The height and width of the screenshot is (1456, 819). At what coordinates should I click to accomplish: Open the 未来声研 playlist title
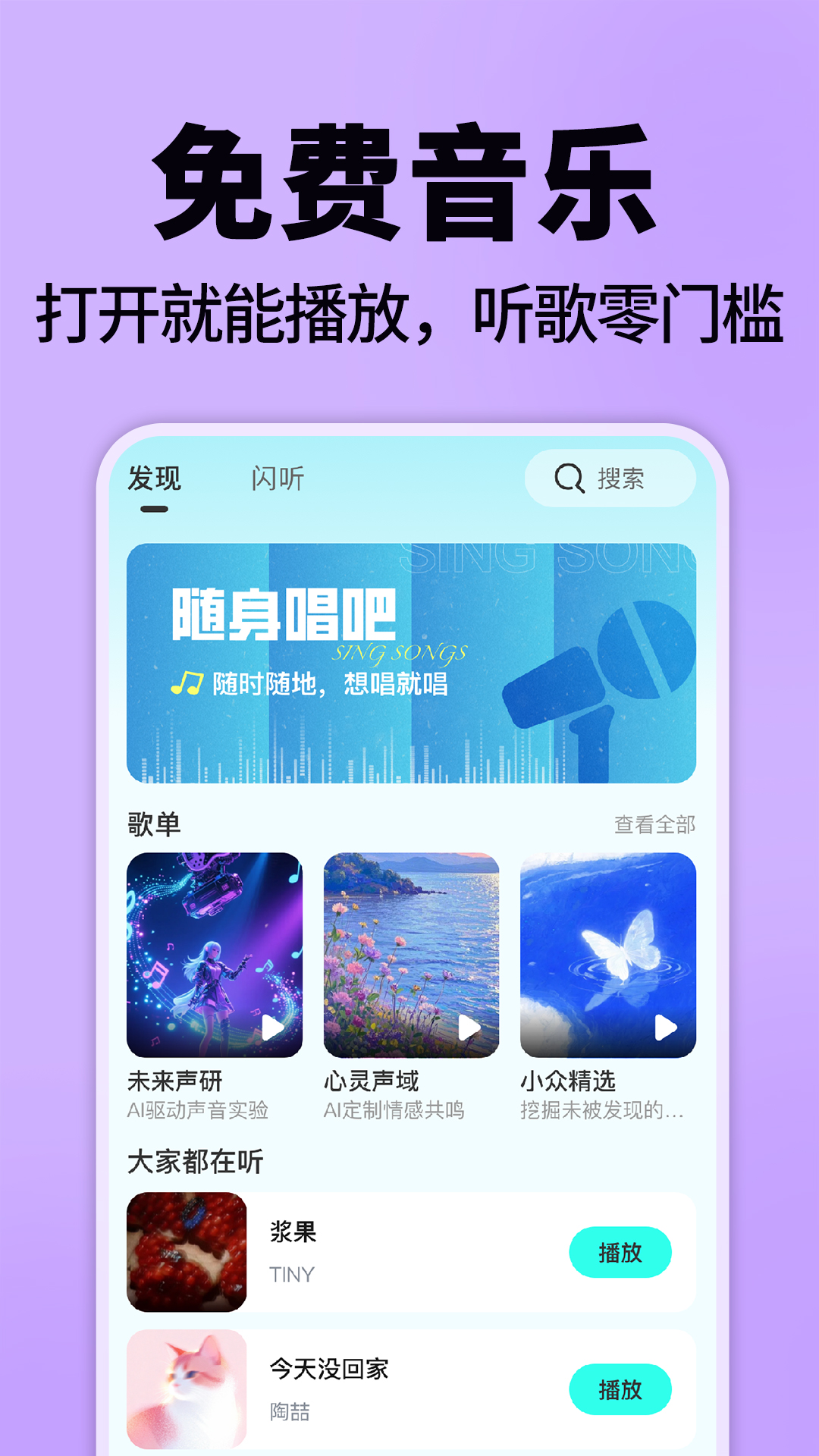(x=175, y=1080)
